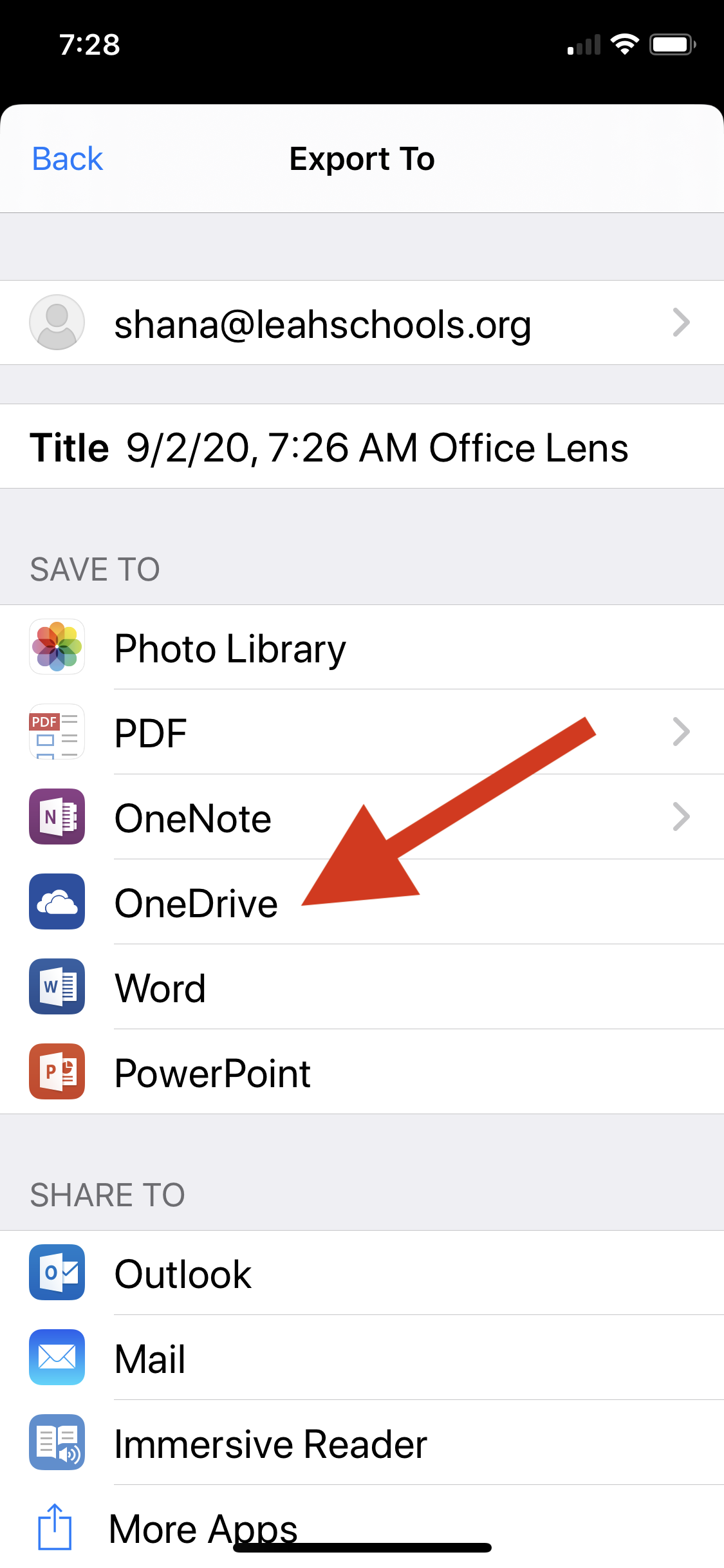Choose PDF as the save format
The width and height of the screenshot is (724, 1568).
coord(362,733)
